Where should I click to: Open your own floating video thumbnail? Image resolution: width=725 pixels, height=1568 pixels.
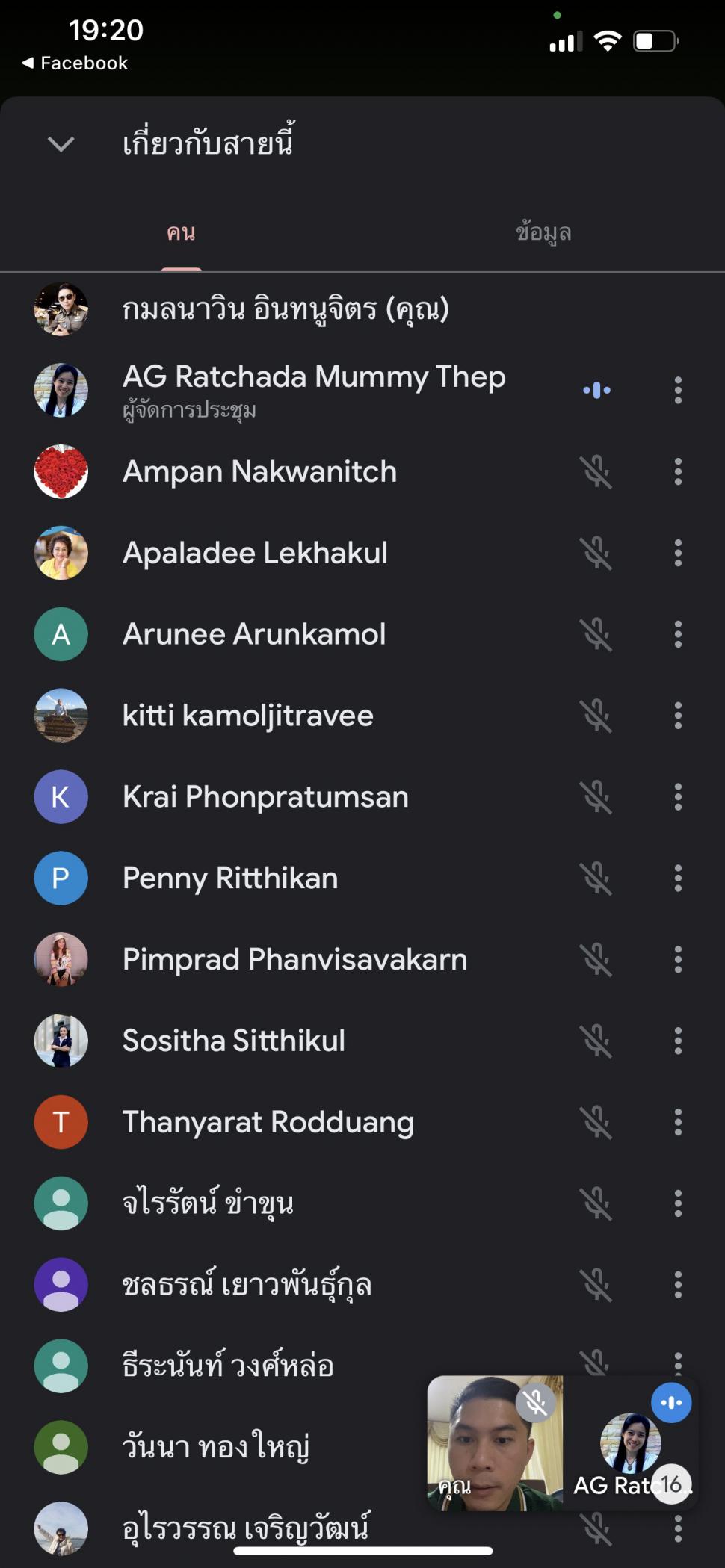pos(495,1443)
